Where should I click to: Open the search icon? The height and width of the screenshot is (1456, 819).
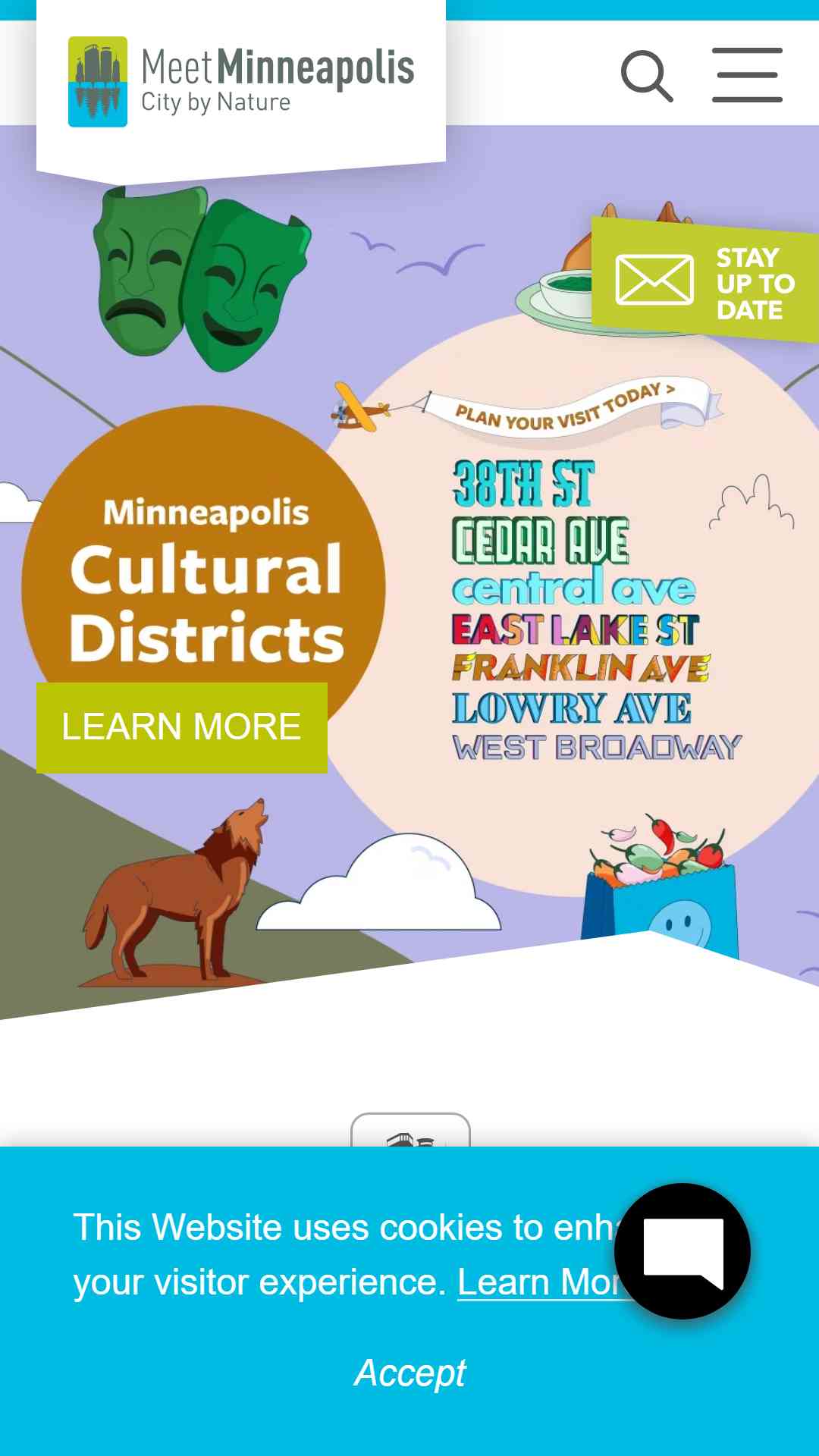click(x=647, y=76)
